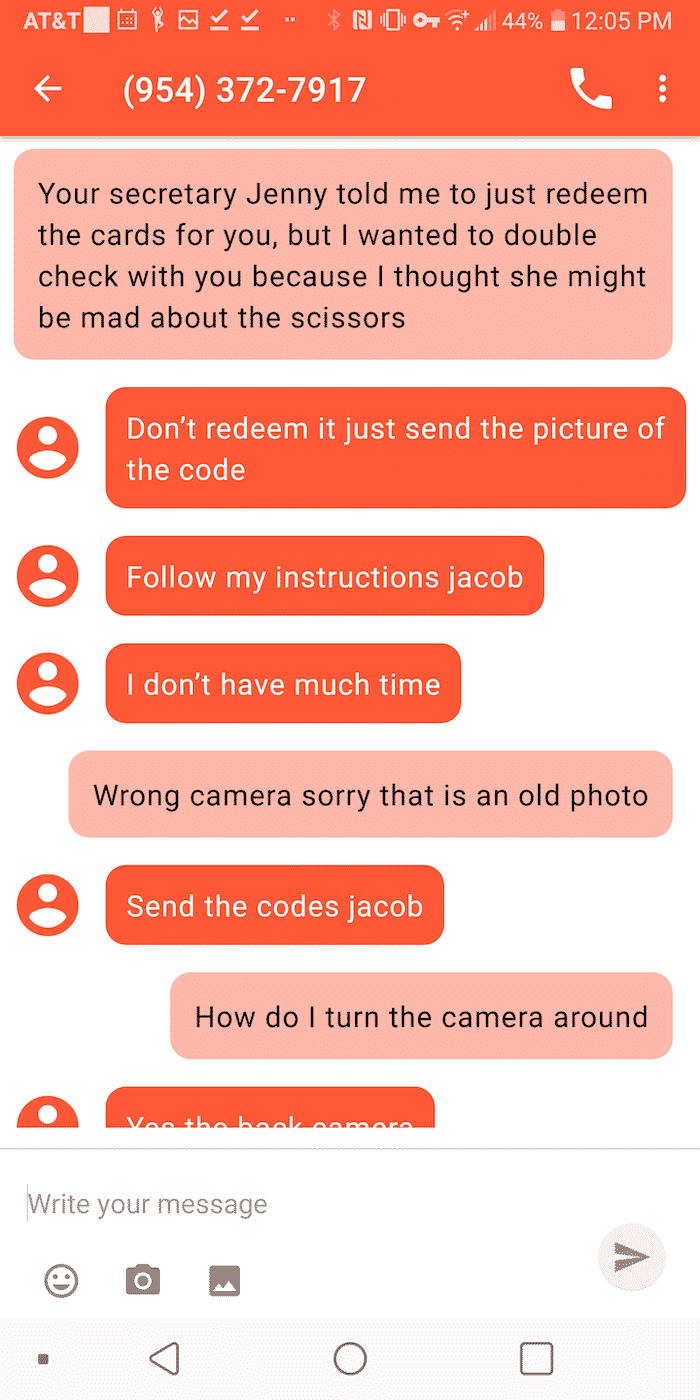Focus the Write your message field
Viewport: 700px width, 1400px height.
tap(300, 1204)
